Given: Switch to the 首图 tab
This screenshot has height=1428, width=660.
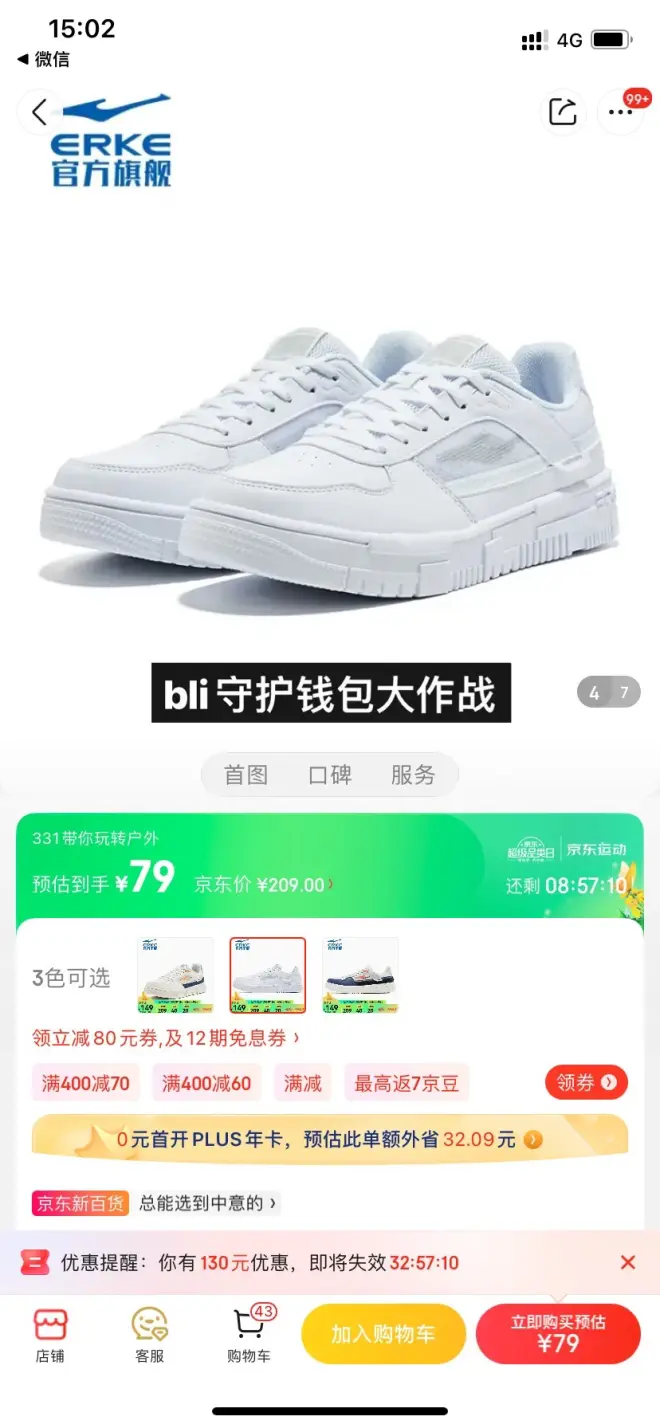Looking at the screenshot, I should [x=246, y=775].
